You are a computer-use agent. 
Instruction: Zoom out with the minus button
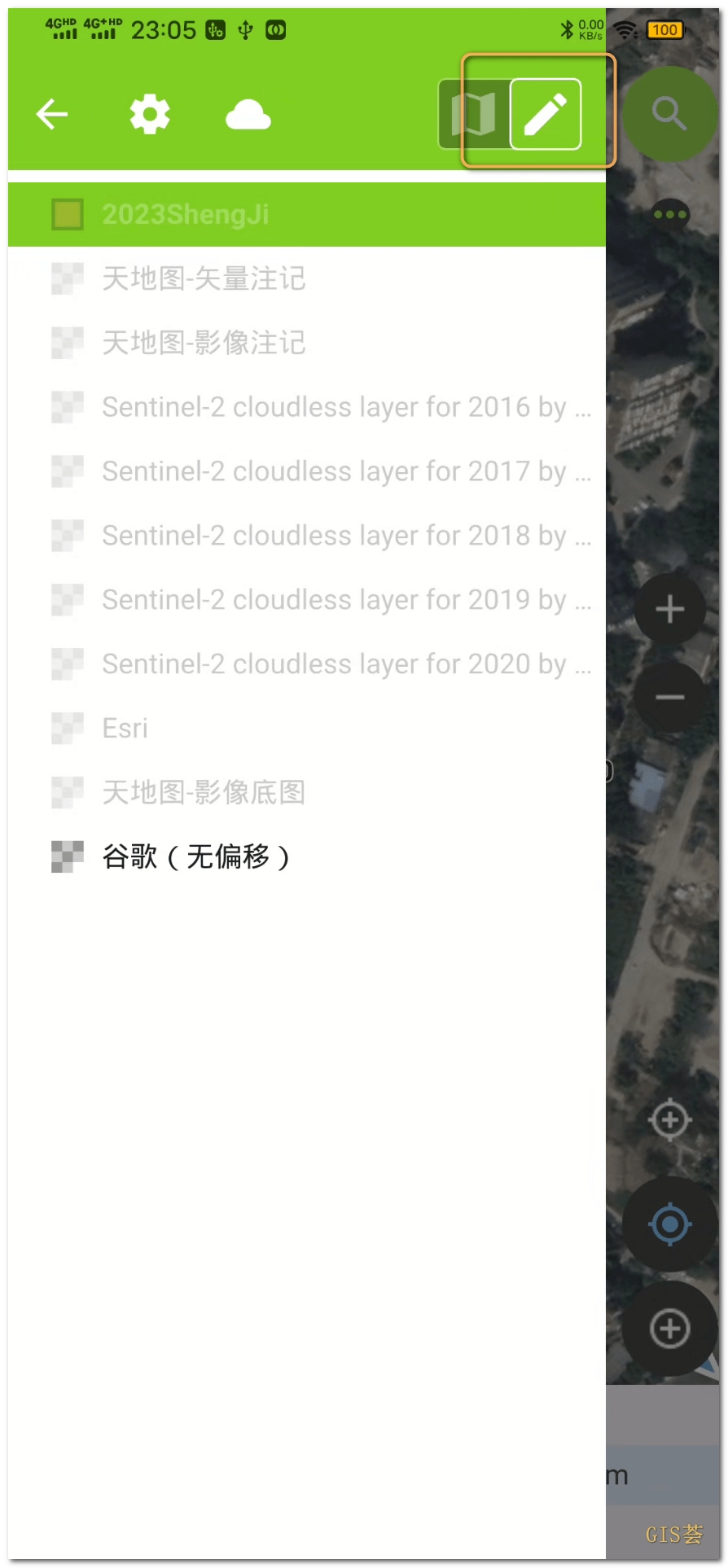[669, 697]
